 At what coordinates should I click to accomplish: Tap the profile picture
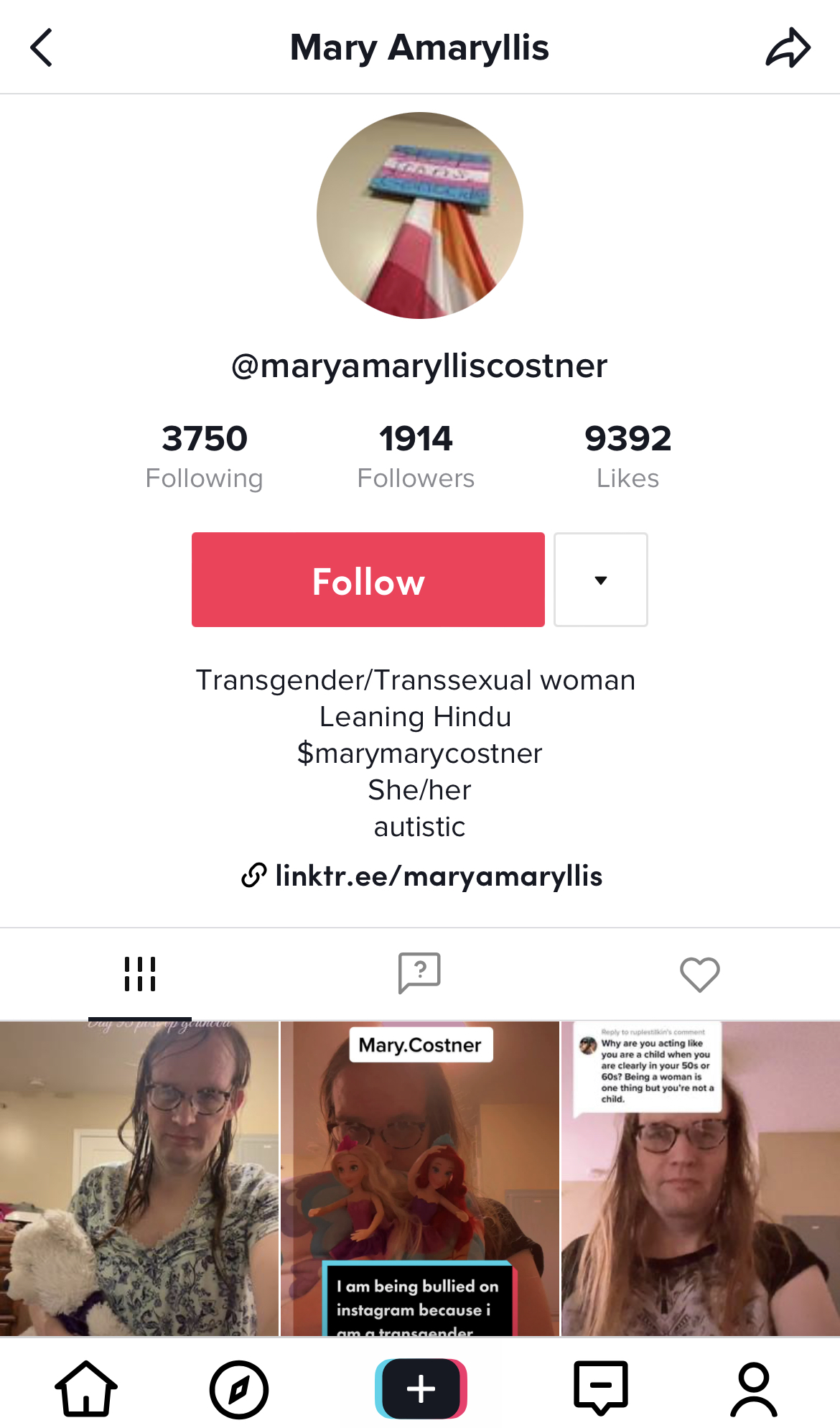(x=420, y=215)
